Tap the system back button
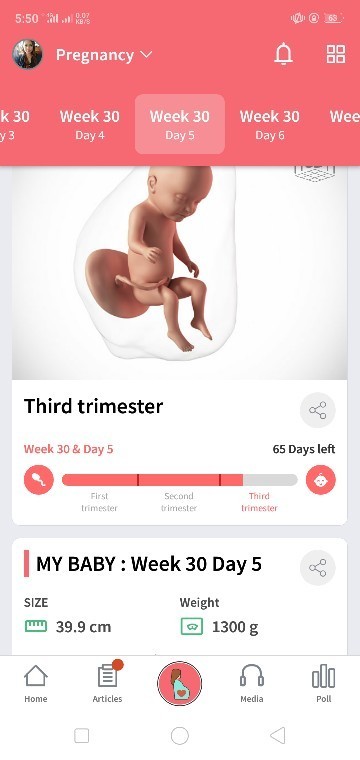The height and width of the screenshot is (760, 360). click(x=278, y=736)
